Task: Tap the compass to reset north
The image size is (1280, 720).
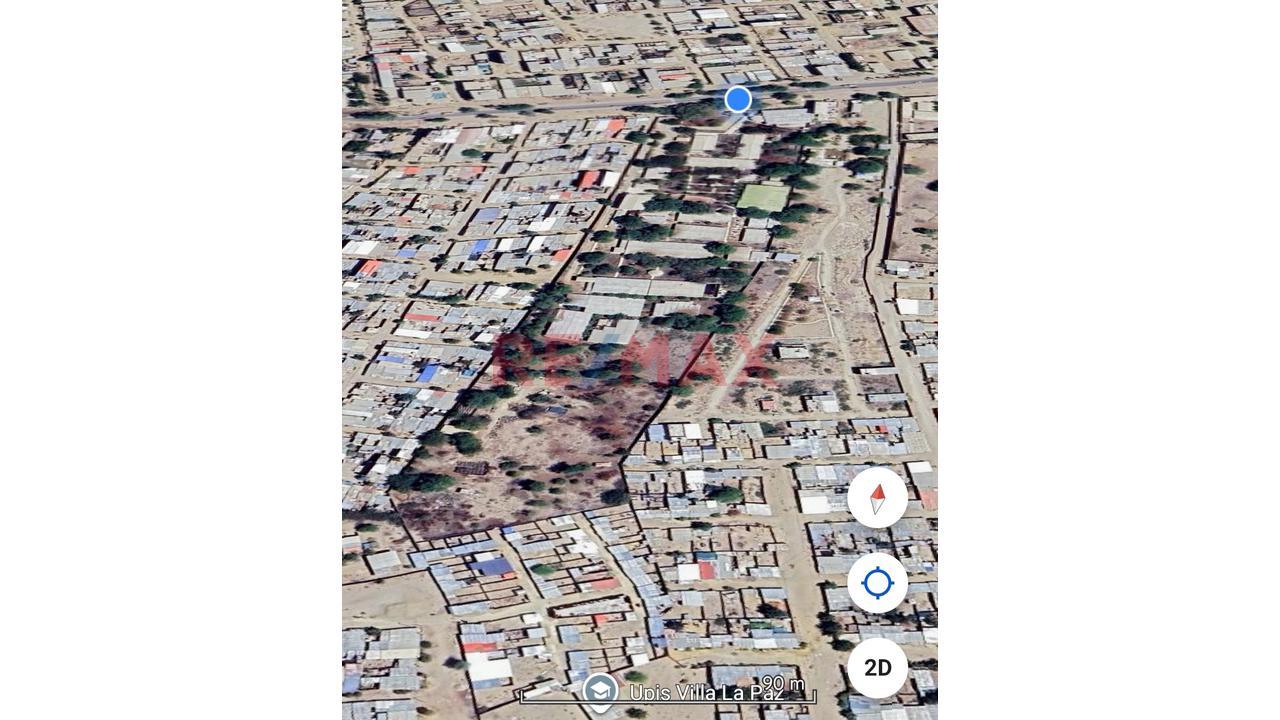Action: (877, 497)
